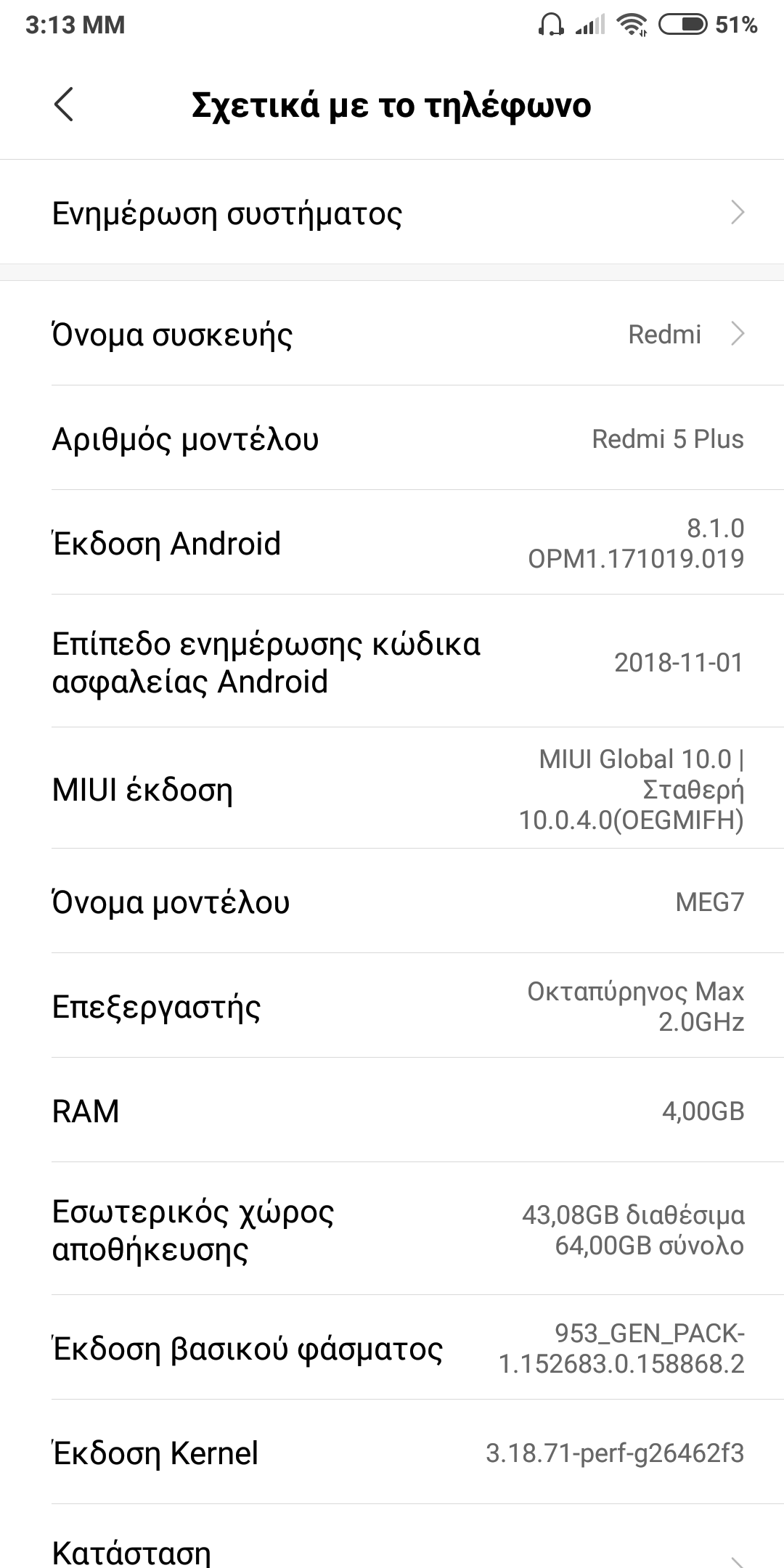
Task: Open Ενημέρωση συστήματος
Action: pyautogui.click(x=392, y=213)
